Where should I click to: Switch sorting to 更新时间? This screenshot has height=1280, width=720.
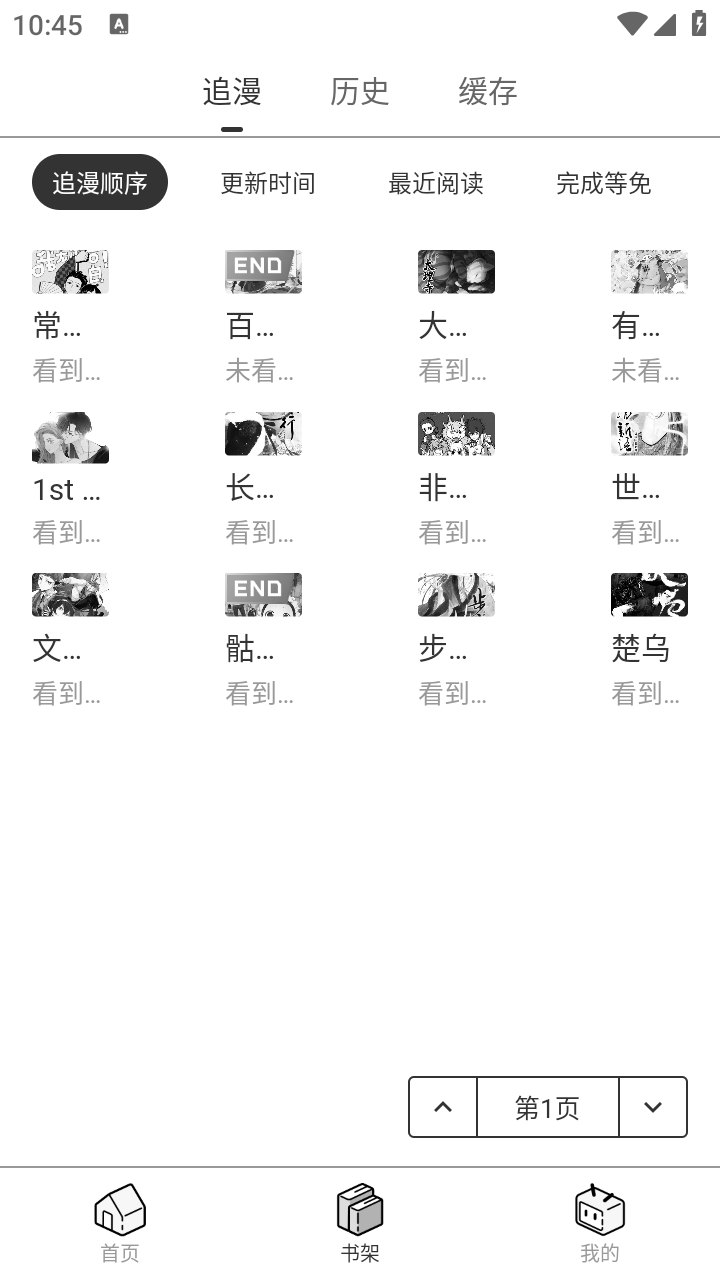[x=267, y=182]
